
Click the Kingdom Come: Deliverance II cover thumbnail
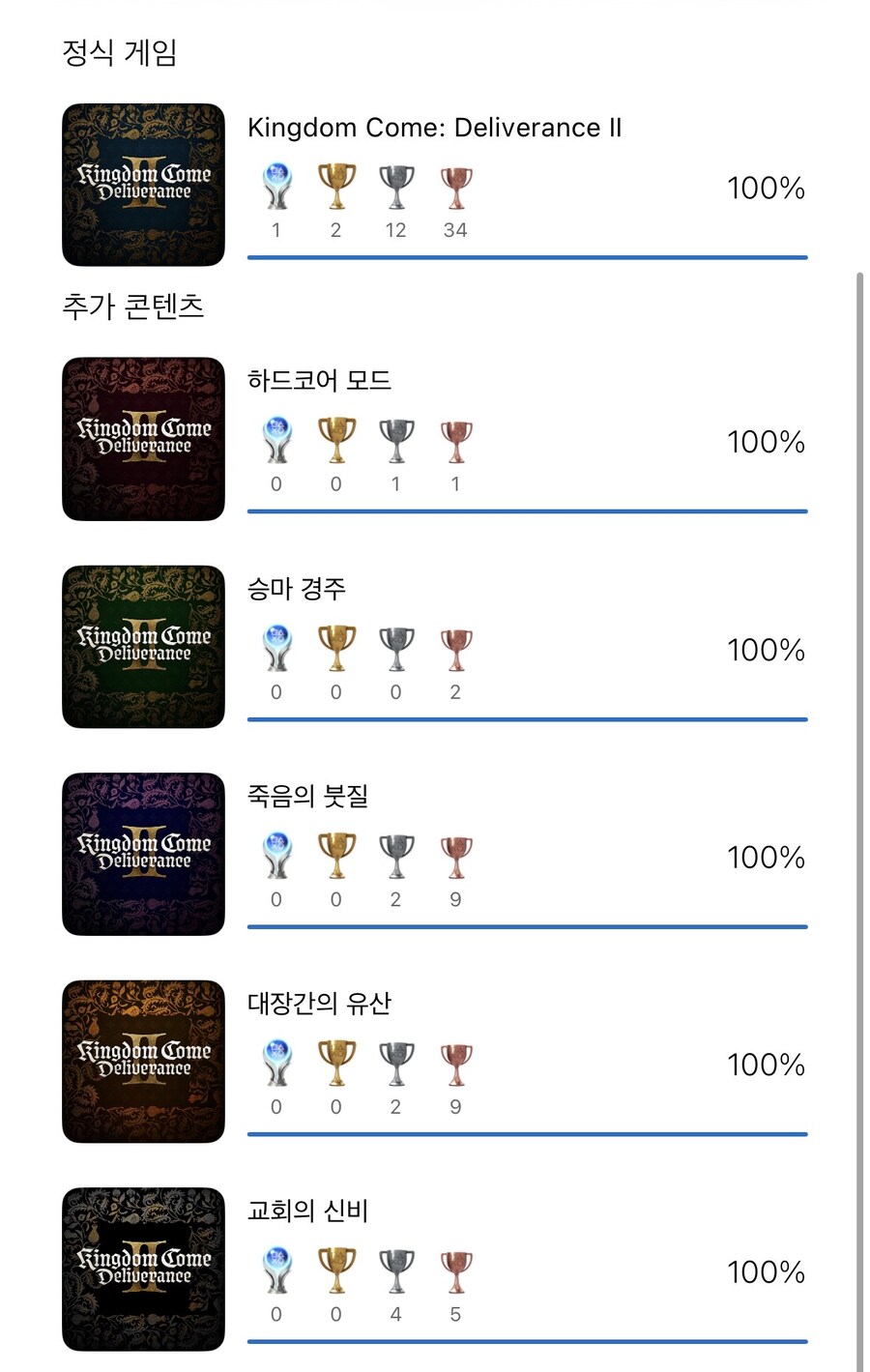(x=142, y=181)
